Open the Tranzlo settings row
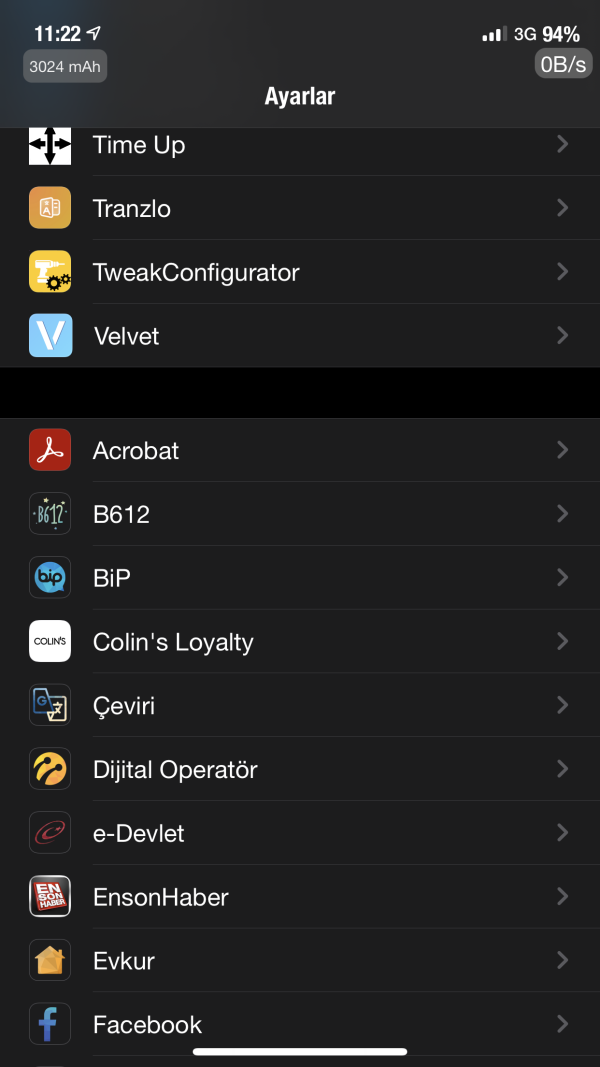 300,208
